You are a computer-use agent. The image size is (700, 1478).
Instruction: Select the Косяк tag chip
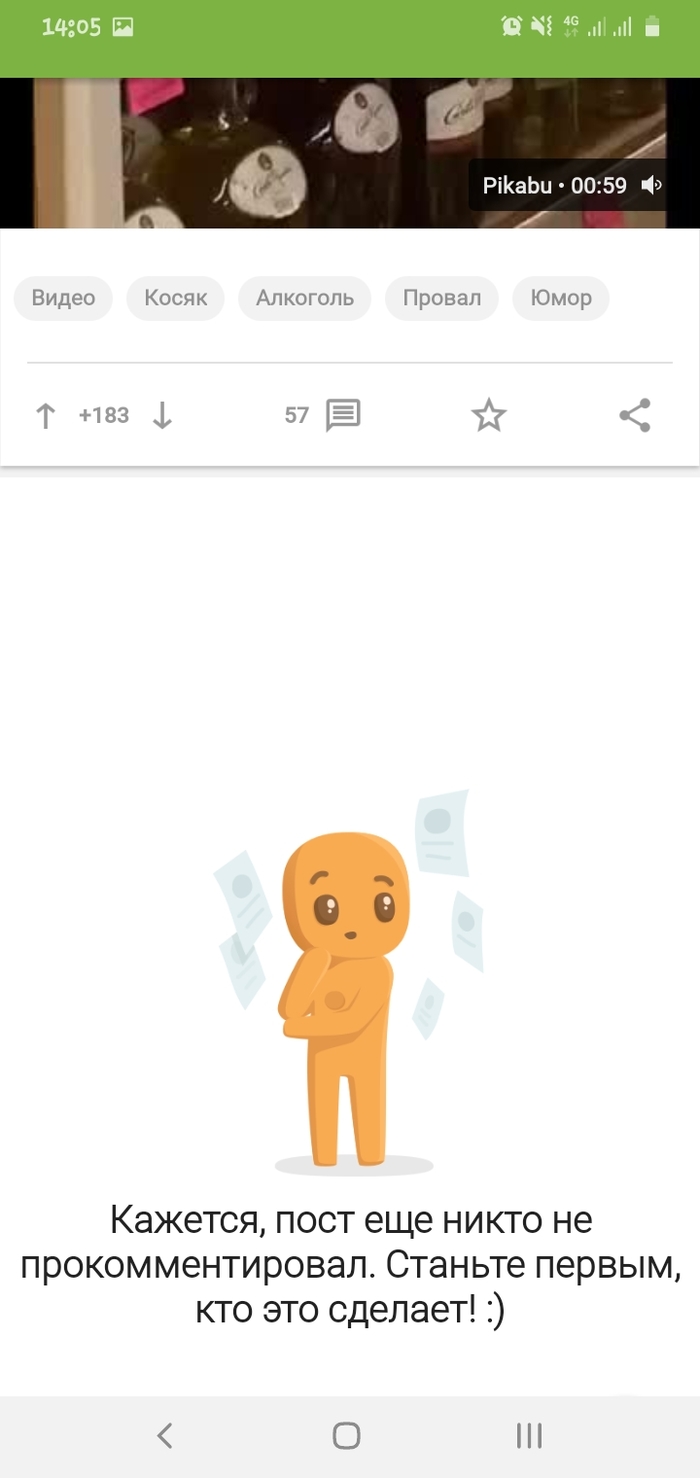pyautogui.click(x=175, y=298)
